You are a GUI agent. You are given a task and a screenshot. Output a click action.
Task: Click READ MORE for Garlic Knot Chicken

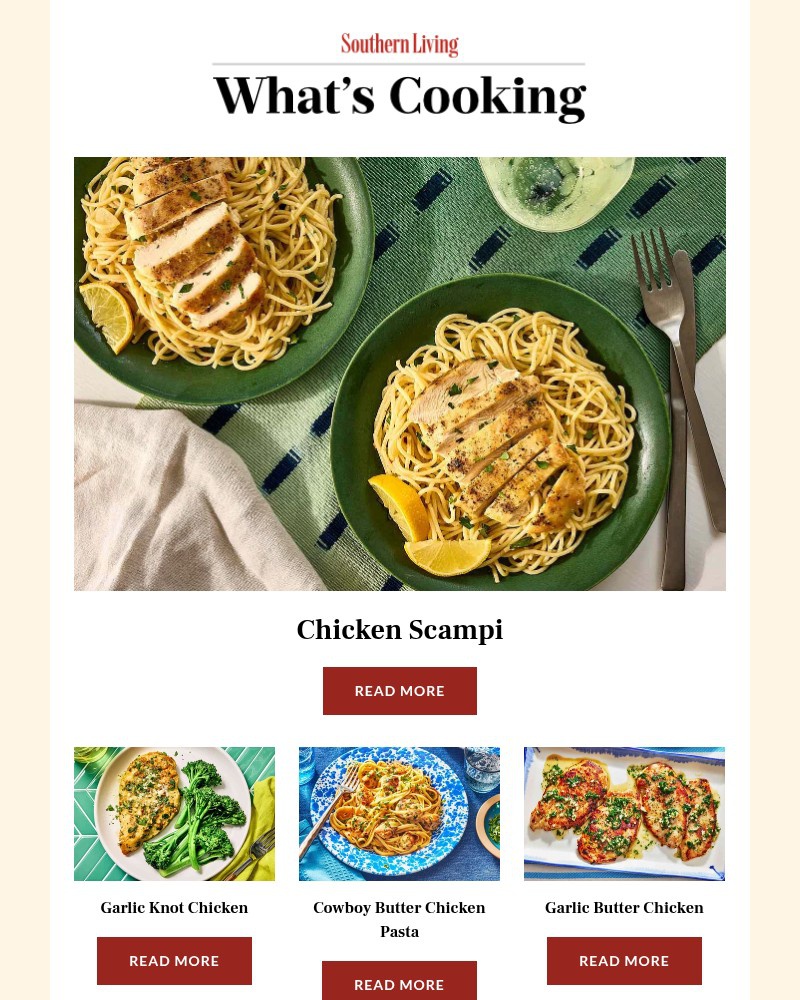click(174, 960)
